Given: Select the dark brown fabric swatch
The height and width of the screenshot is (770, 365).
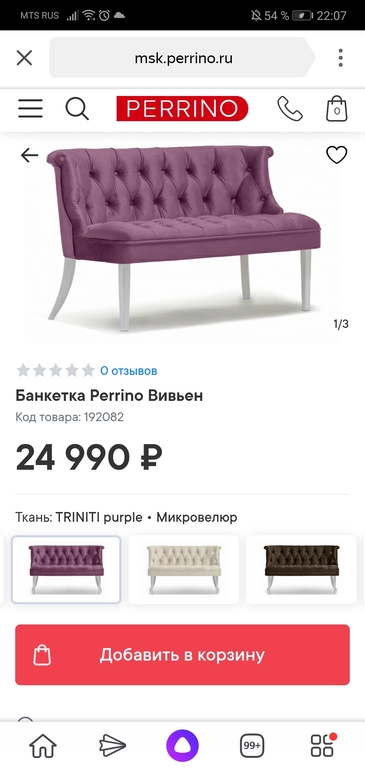Looking at the screenshot, I should click(301, 570).
